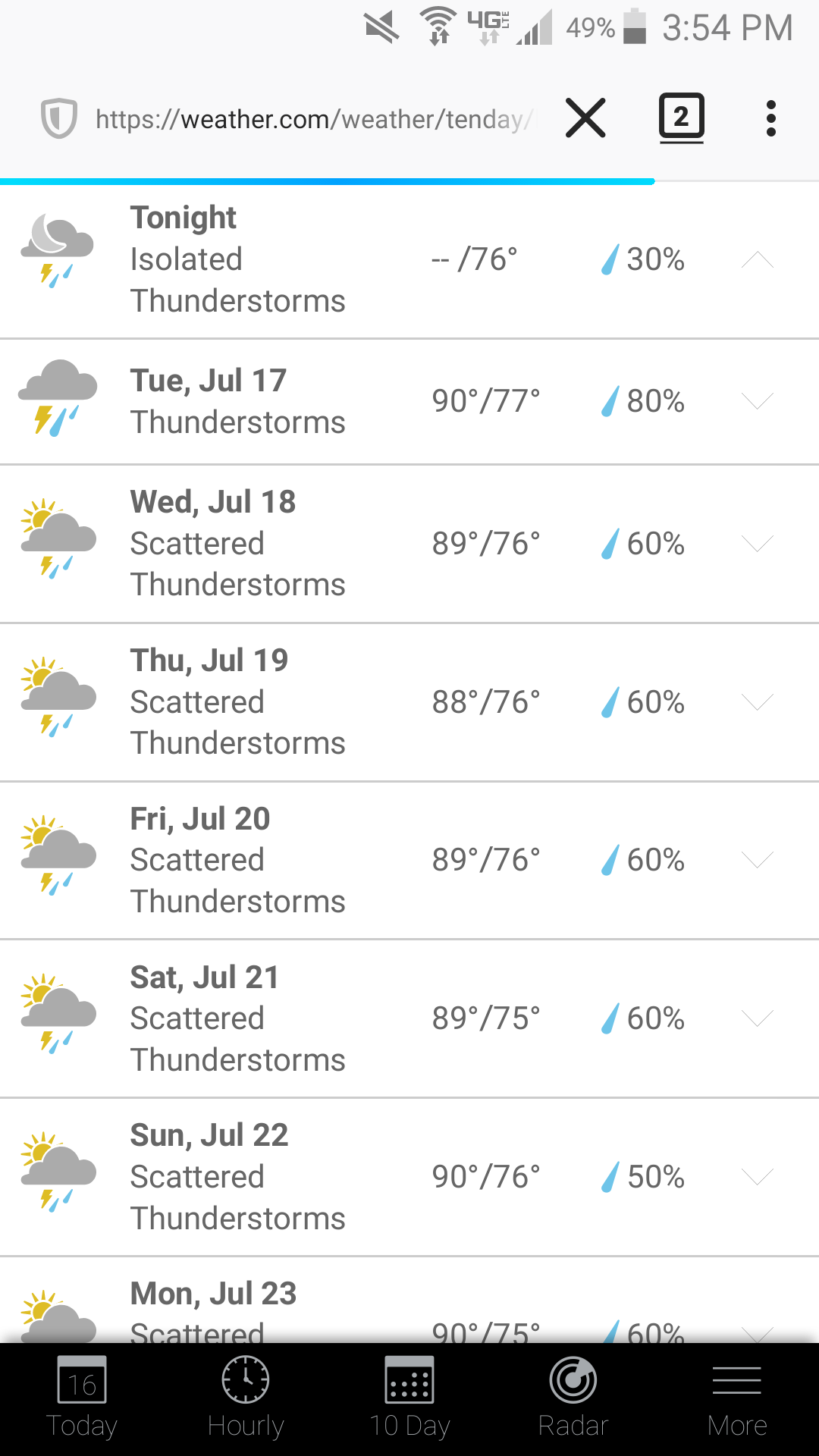Collapse the Tonight forecast details
This screenshot has width=819, height=1456.
click(757, 260)
